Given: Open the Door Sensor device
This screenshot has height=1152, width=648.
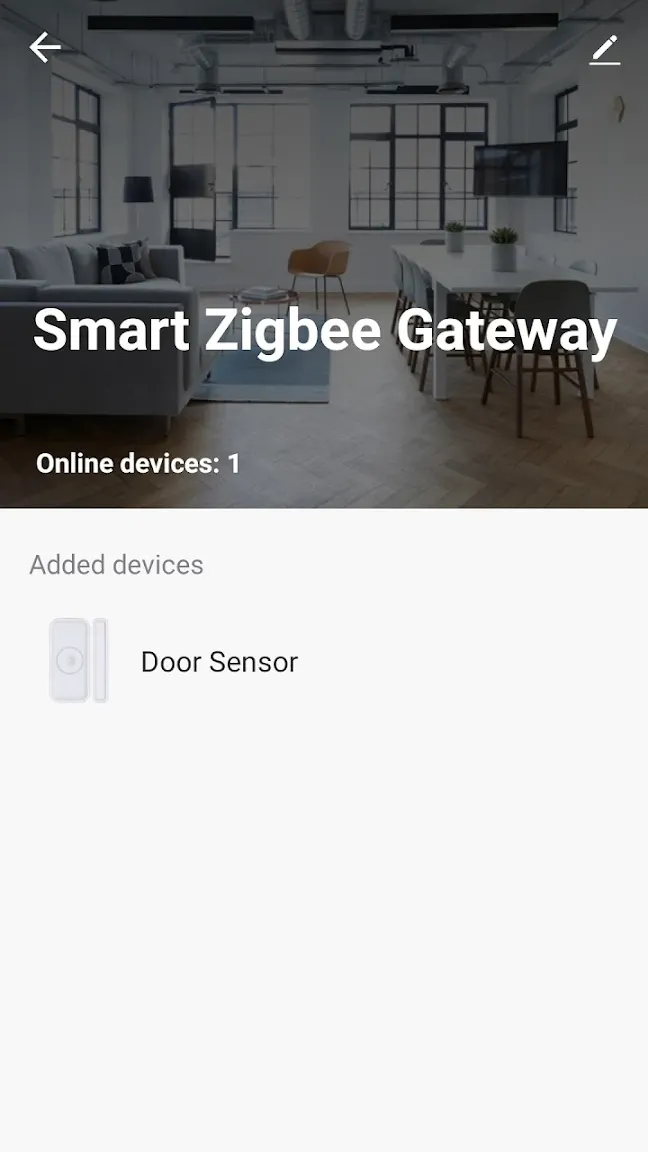Looking at the screenshot, I should [x=324, y=661].
